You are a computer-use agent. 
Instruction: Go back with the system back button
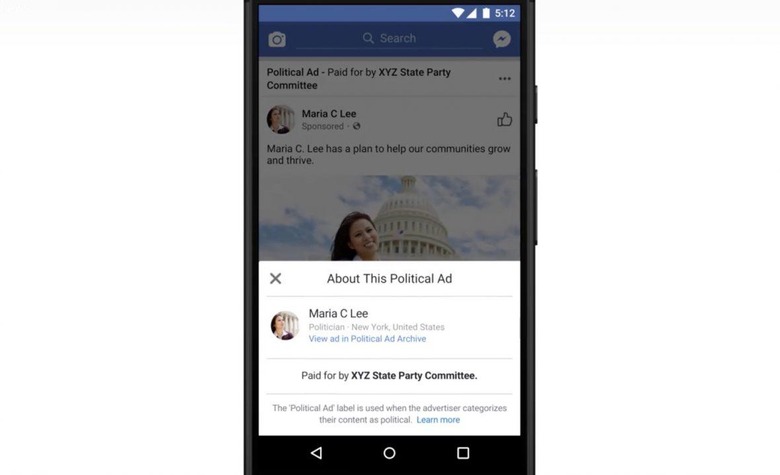pos(316,453)
